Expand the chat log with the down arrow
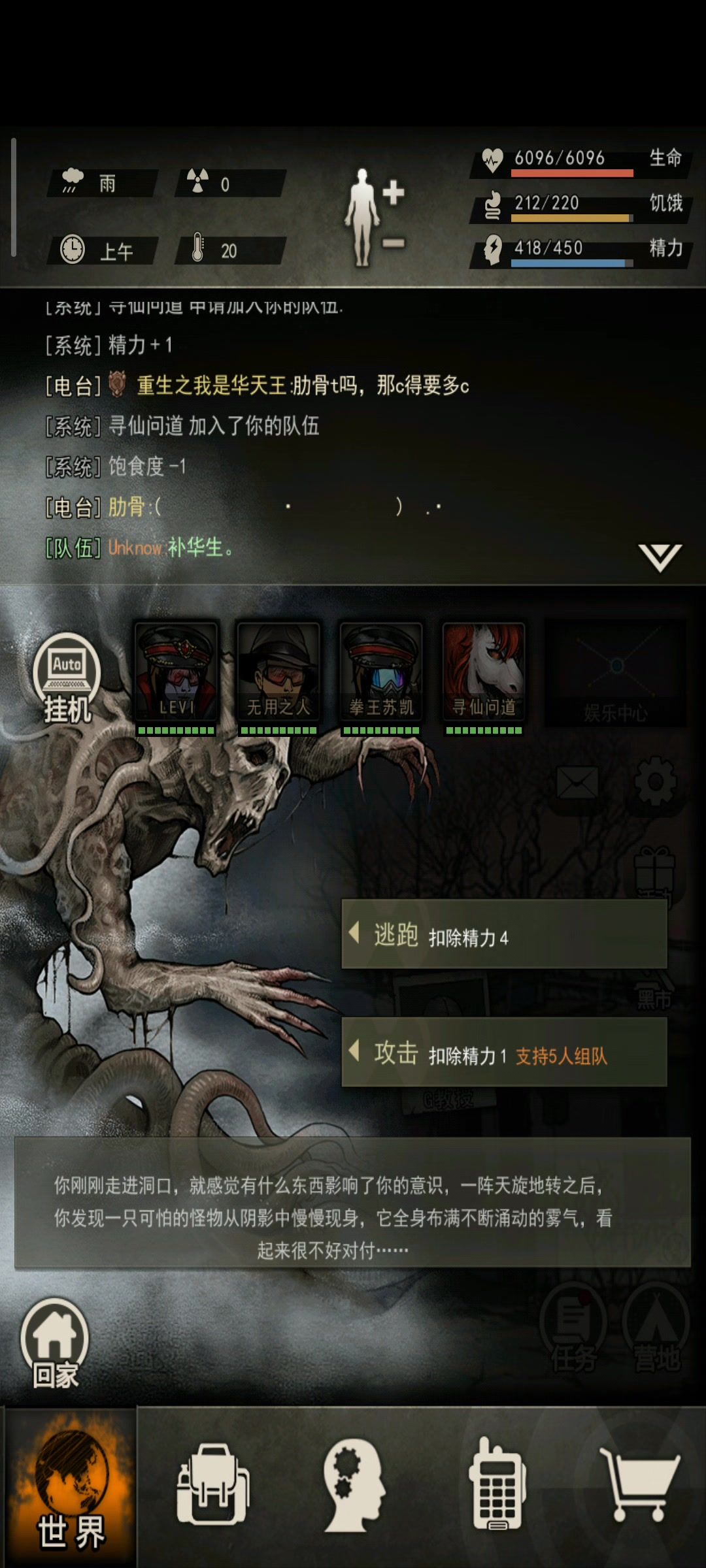 660,557
